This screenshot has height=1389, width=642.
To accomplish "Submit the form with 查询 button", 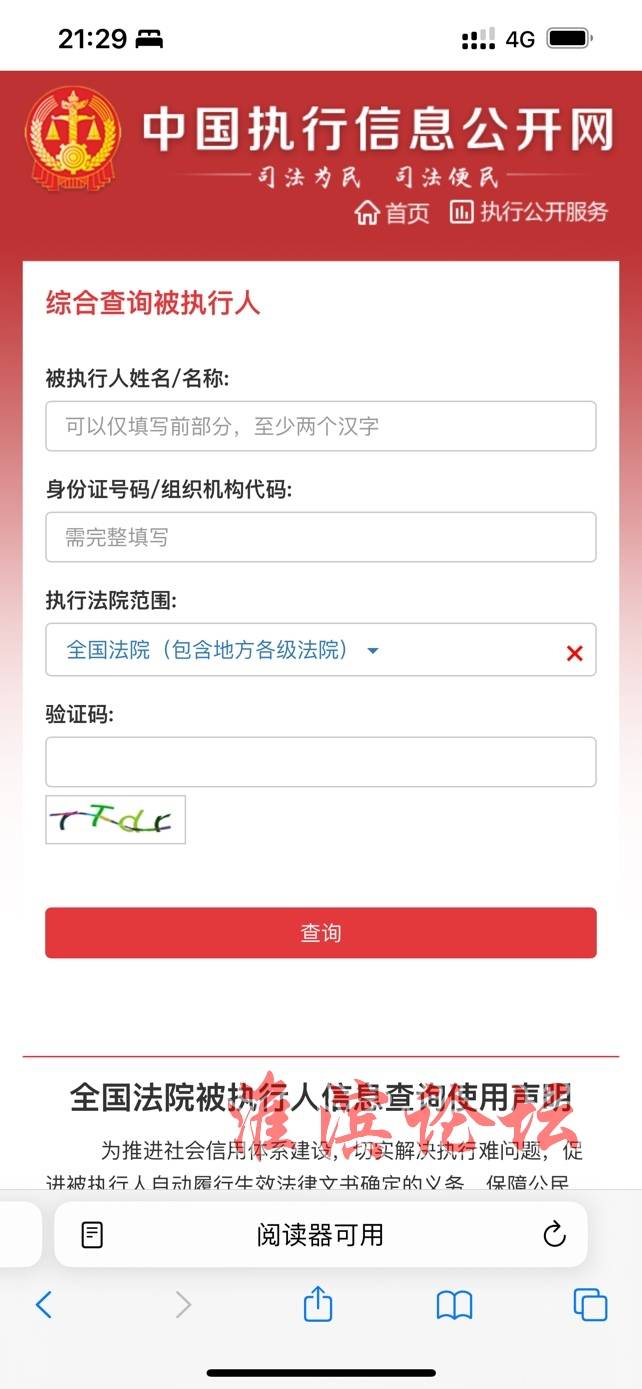I will (320, 933).
